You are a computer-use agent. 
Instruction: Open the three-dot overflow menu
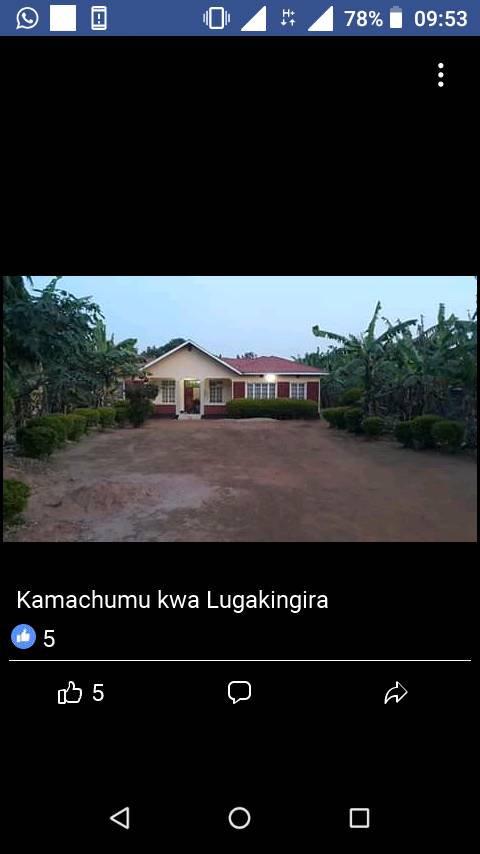440,75
